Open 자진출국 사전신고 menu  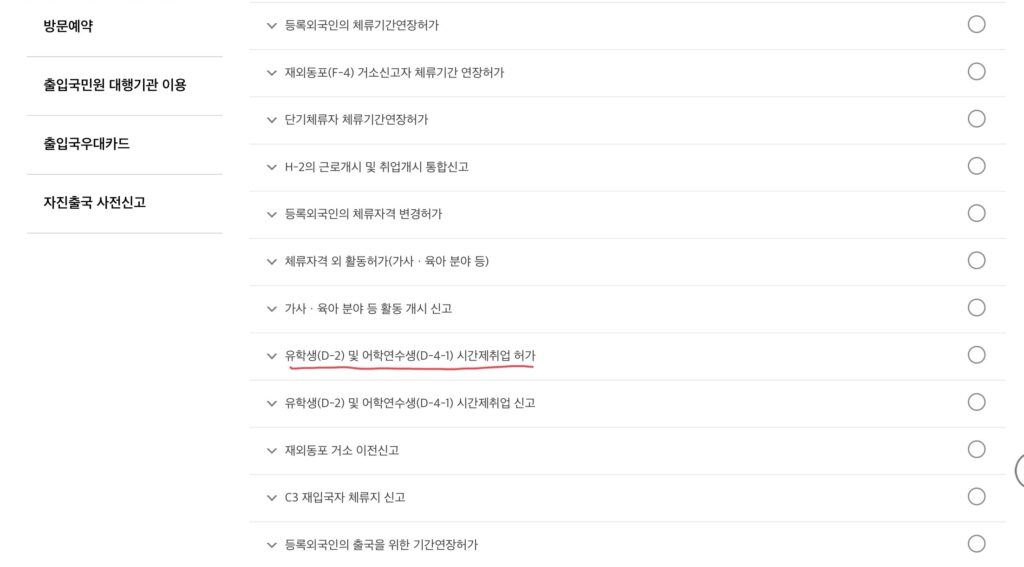[x=94, y=203]
